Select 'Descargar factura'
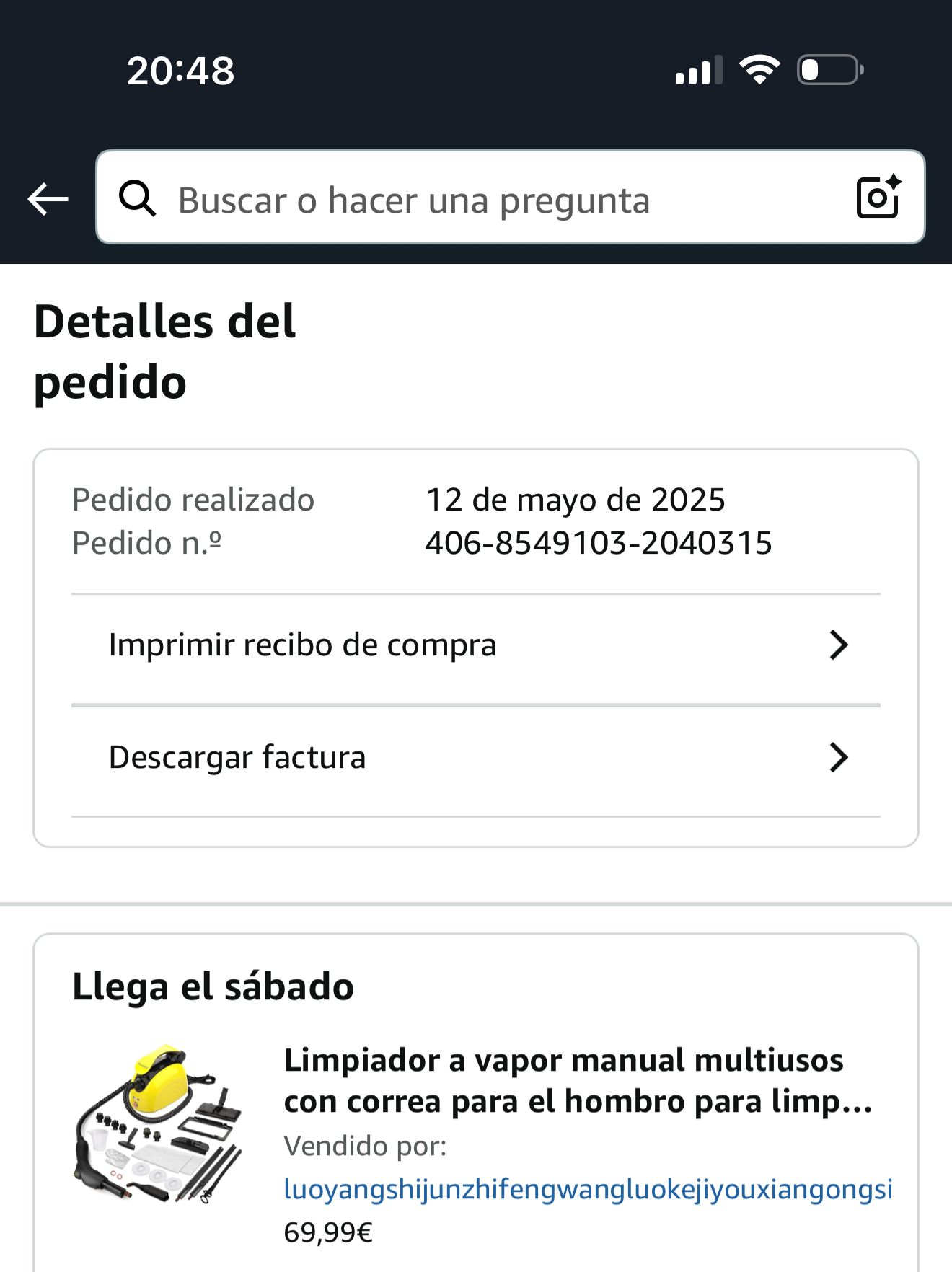The image size is (952, 1272). (476, 758)
